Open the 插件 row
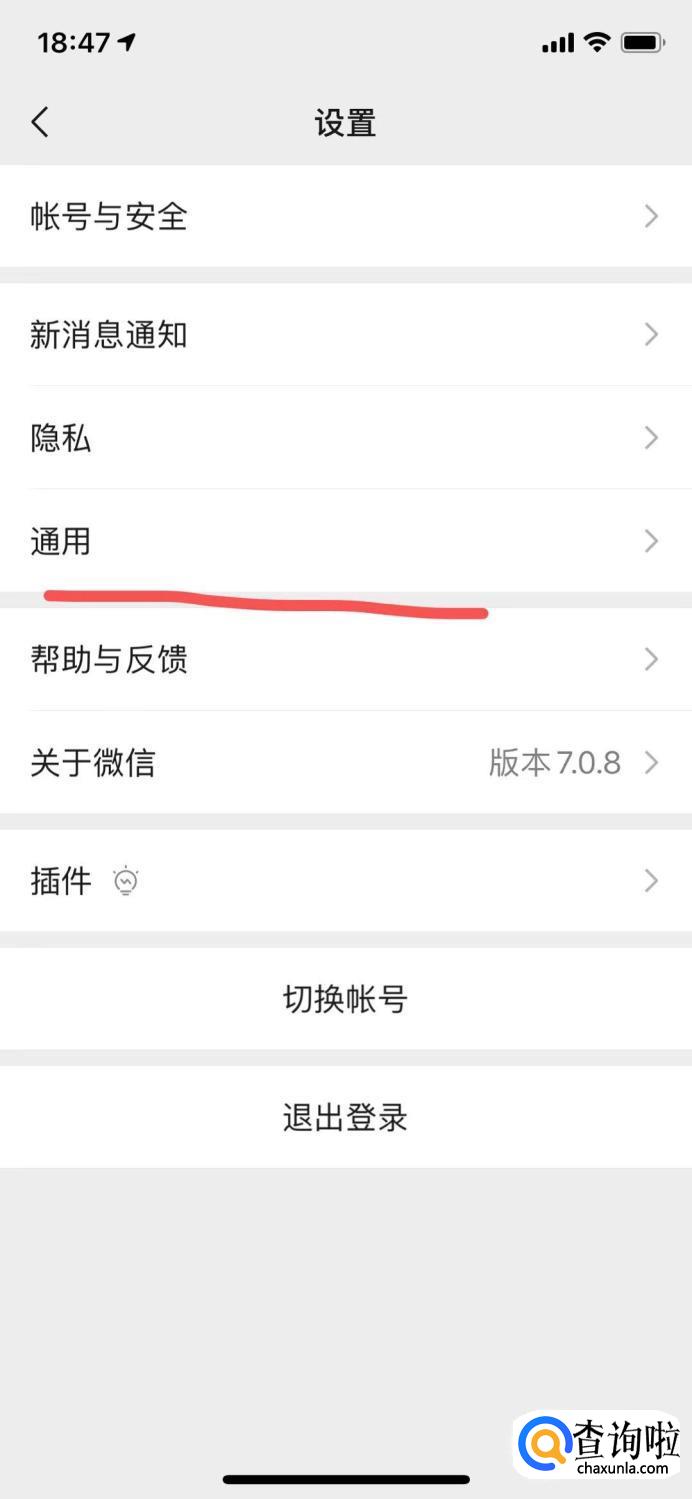The height and width of the screenshot is (1499, 692). pos(346,881)
